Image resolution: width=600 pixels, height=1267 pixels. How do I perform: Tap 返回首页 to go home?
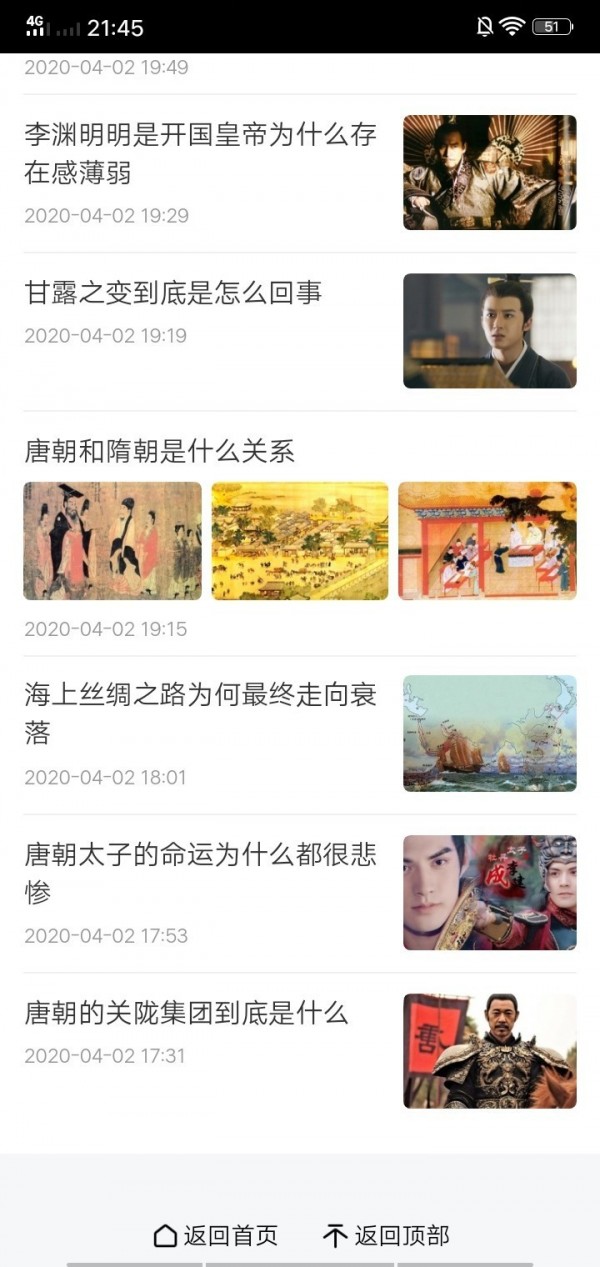click(x=216, y=1236)
